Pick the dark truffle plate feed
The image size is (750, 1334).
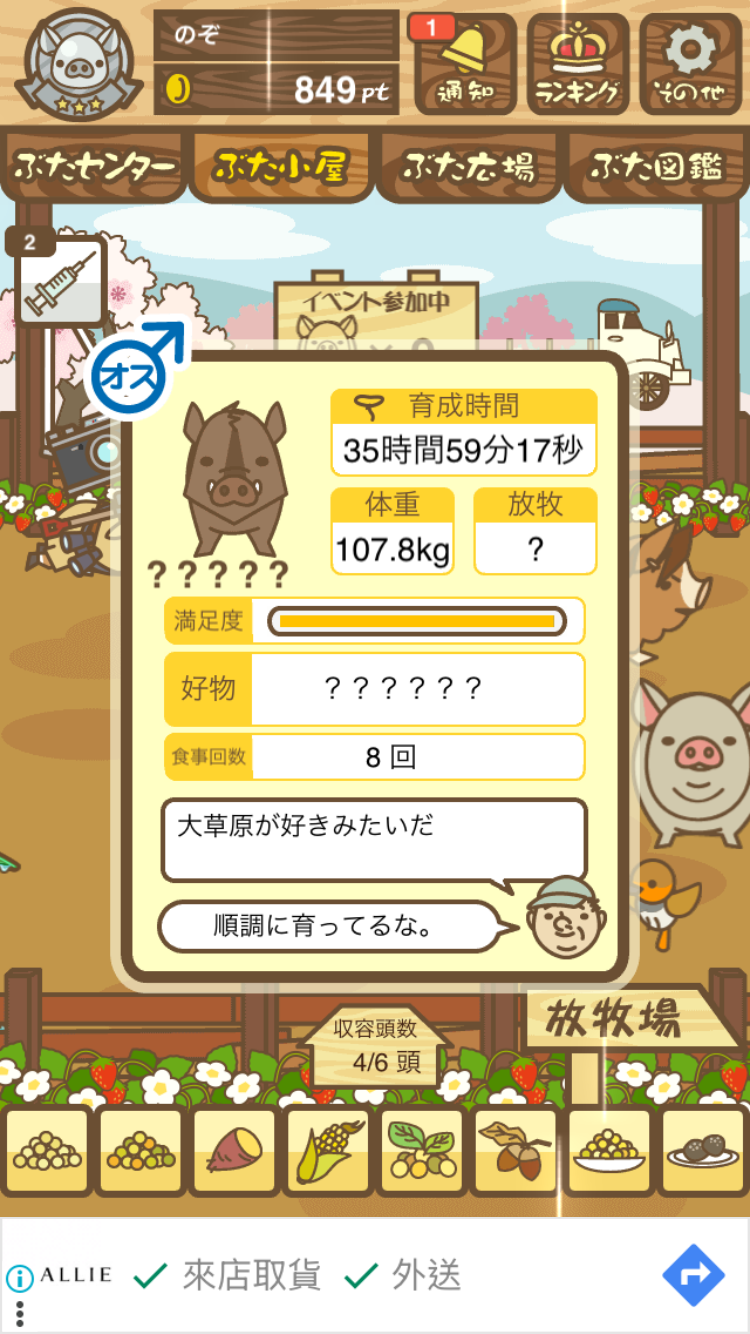(x=703, y=1151)
